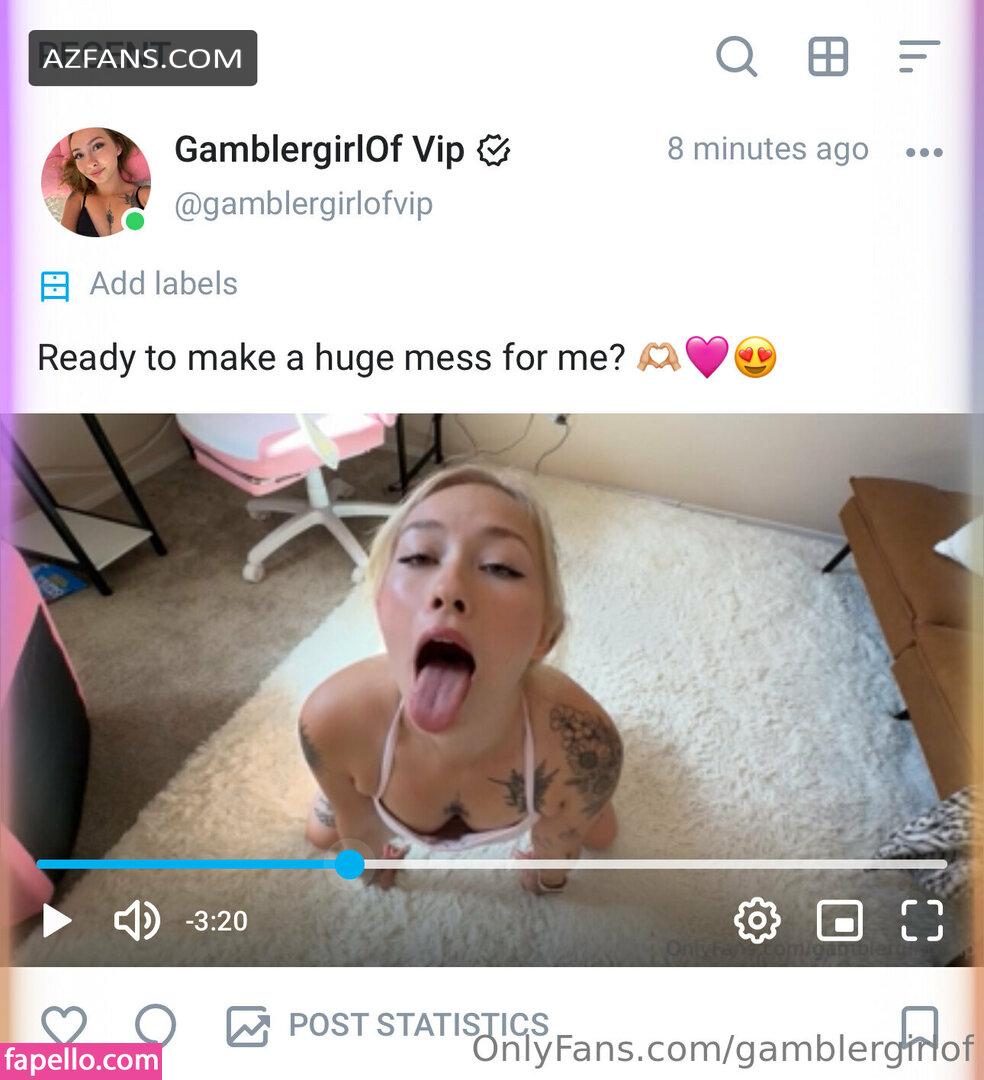Viewport: 984px width, 1080px height.
Task: Switch to grid view layout
Action: (828, 57)
